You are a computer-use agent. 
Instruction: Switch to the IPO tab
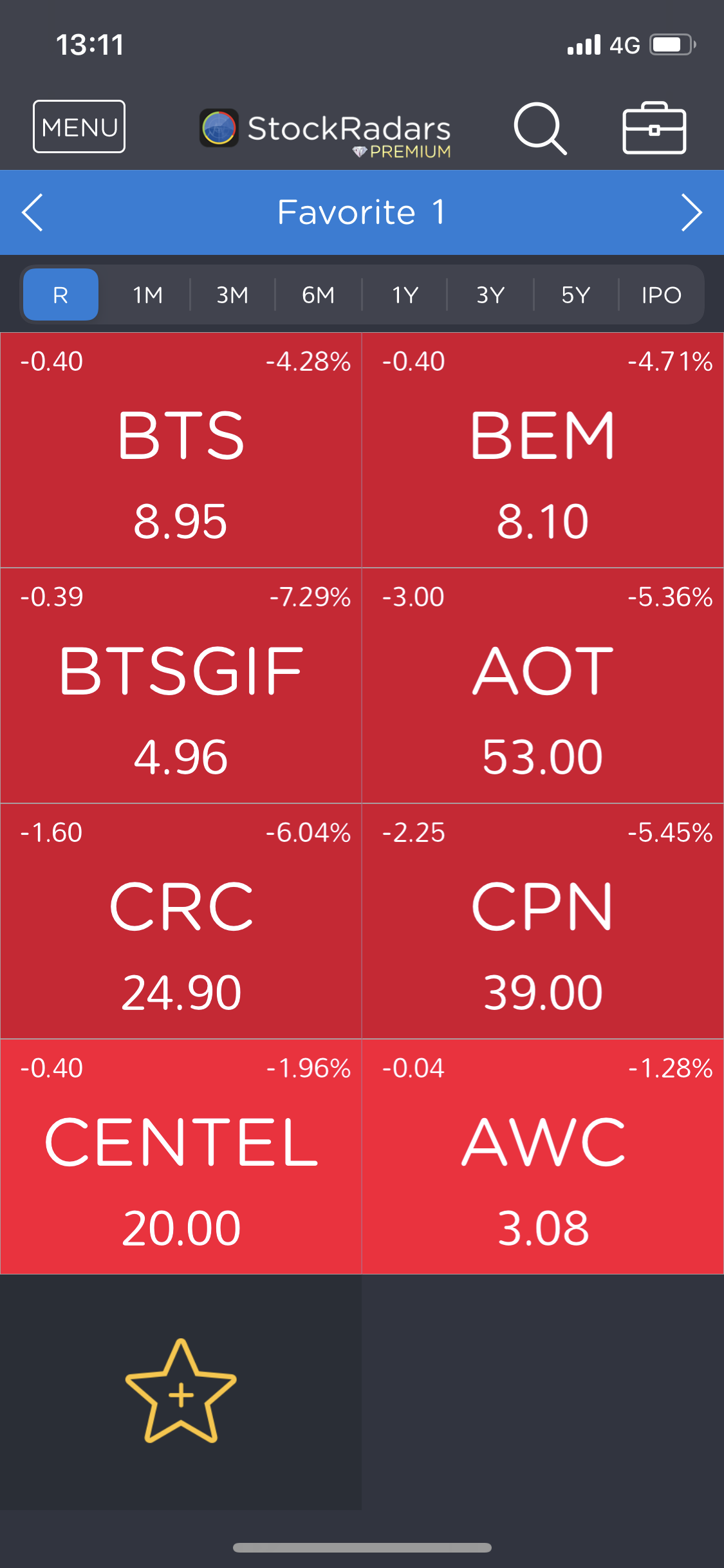(x=661, y=295)
